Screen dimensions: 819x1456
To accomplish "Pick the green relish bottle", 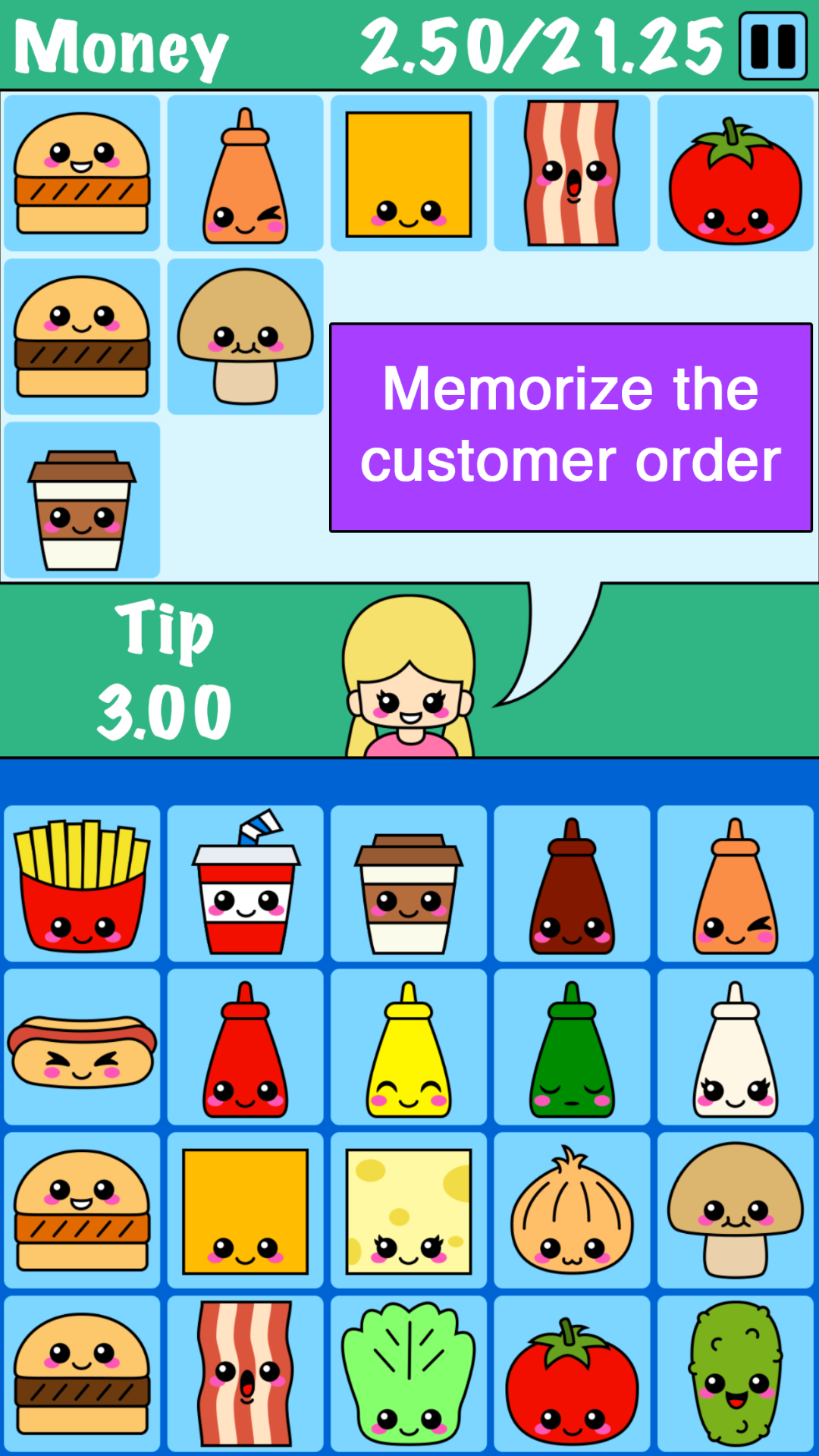I will [572, 1046].
